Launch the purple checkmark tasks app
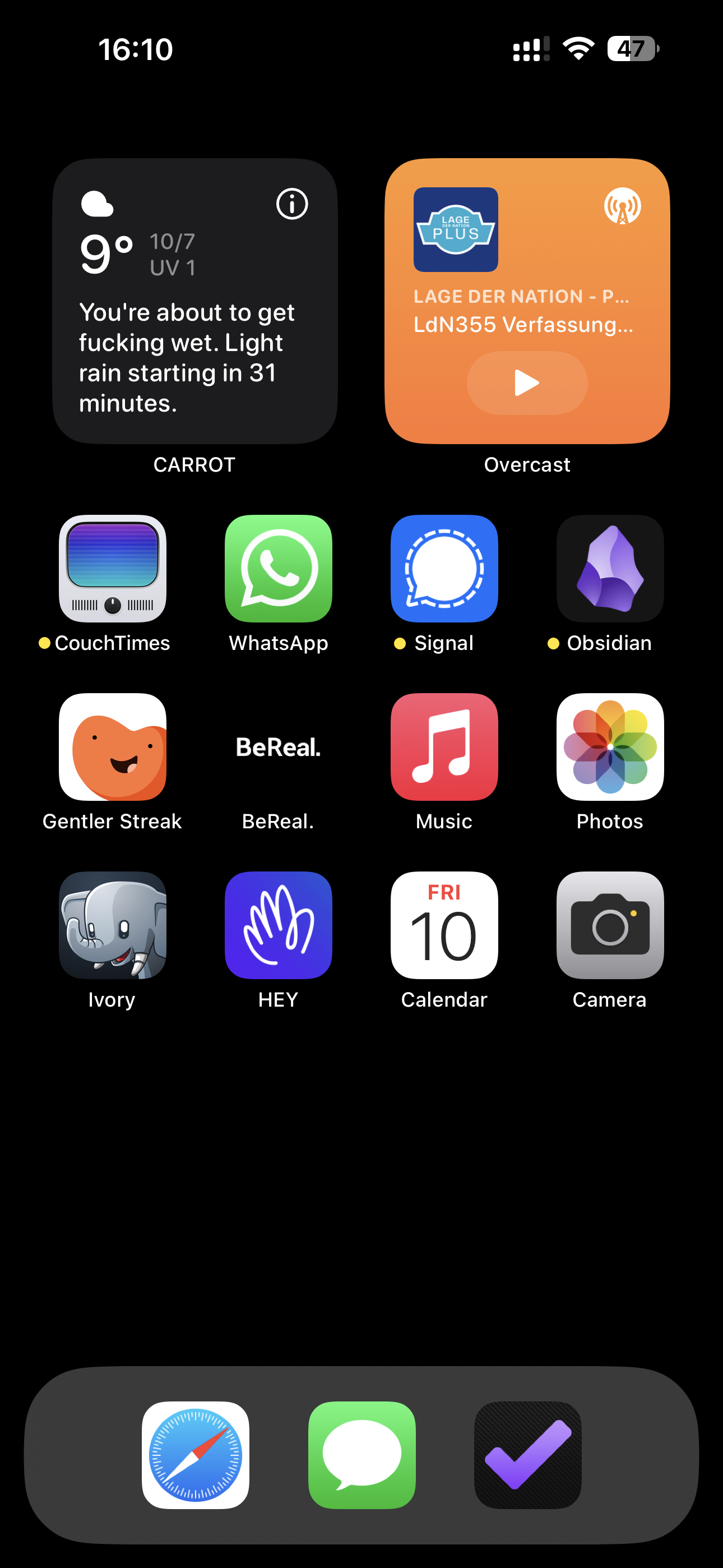 527,1455
